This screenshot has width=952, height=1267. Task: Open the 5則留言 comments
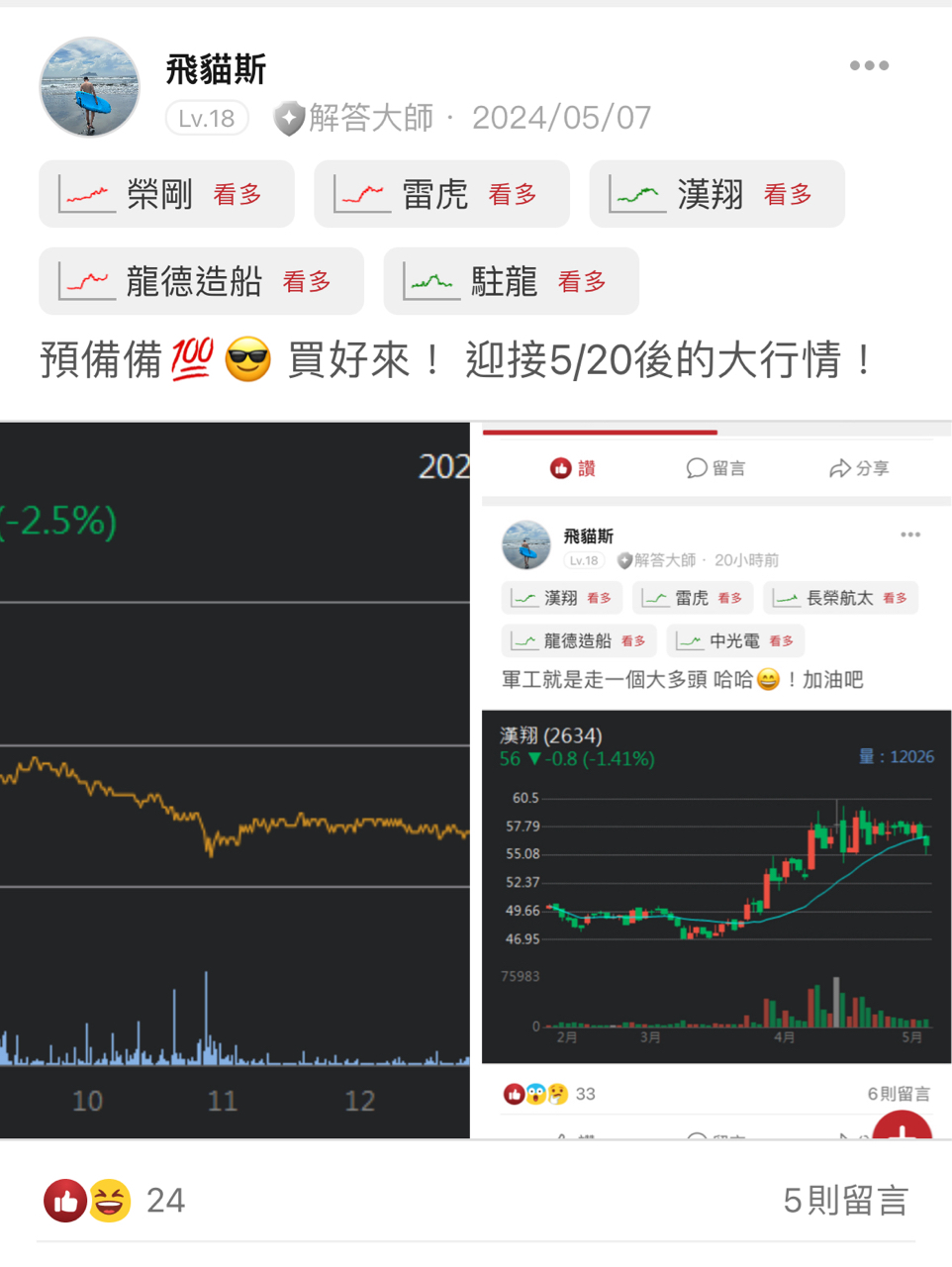coord(845,1201)
